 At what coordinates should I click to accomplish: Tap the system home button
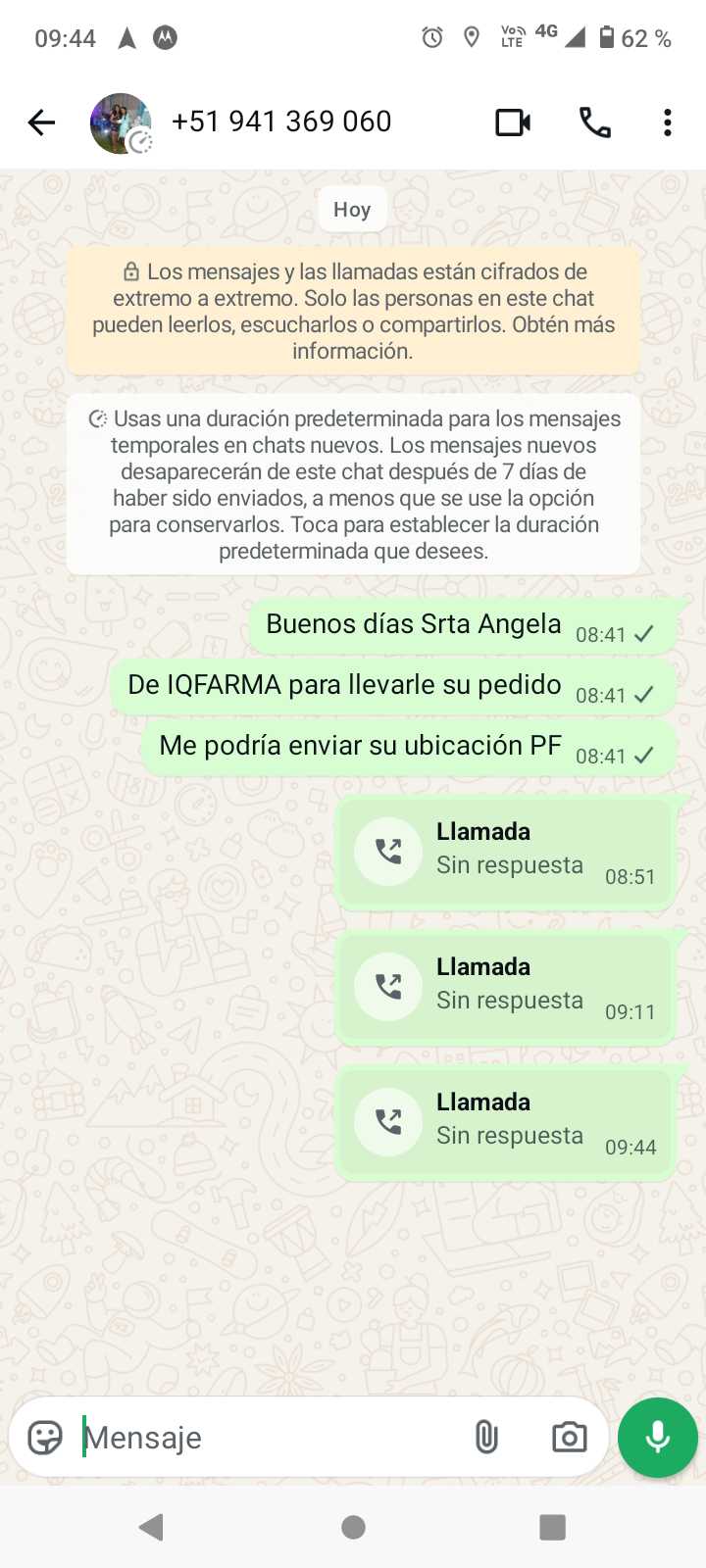pyautogui.click(x=353, y=1527)
